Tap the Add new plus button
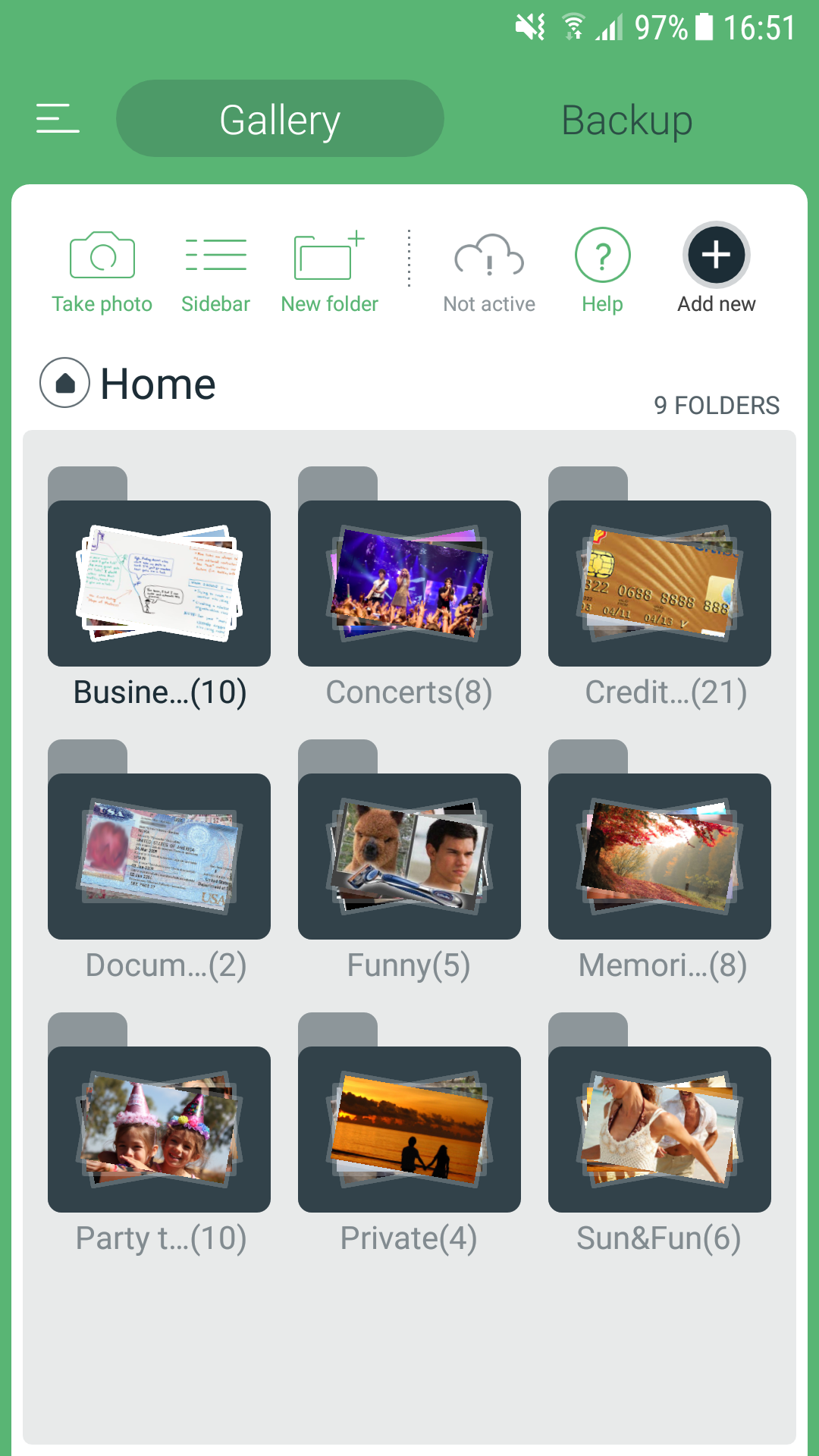This screenshot has width=819, height=1456. coord(716,256)
